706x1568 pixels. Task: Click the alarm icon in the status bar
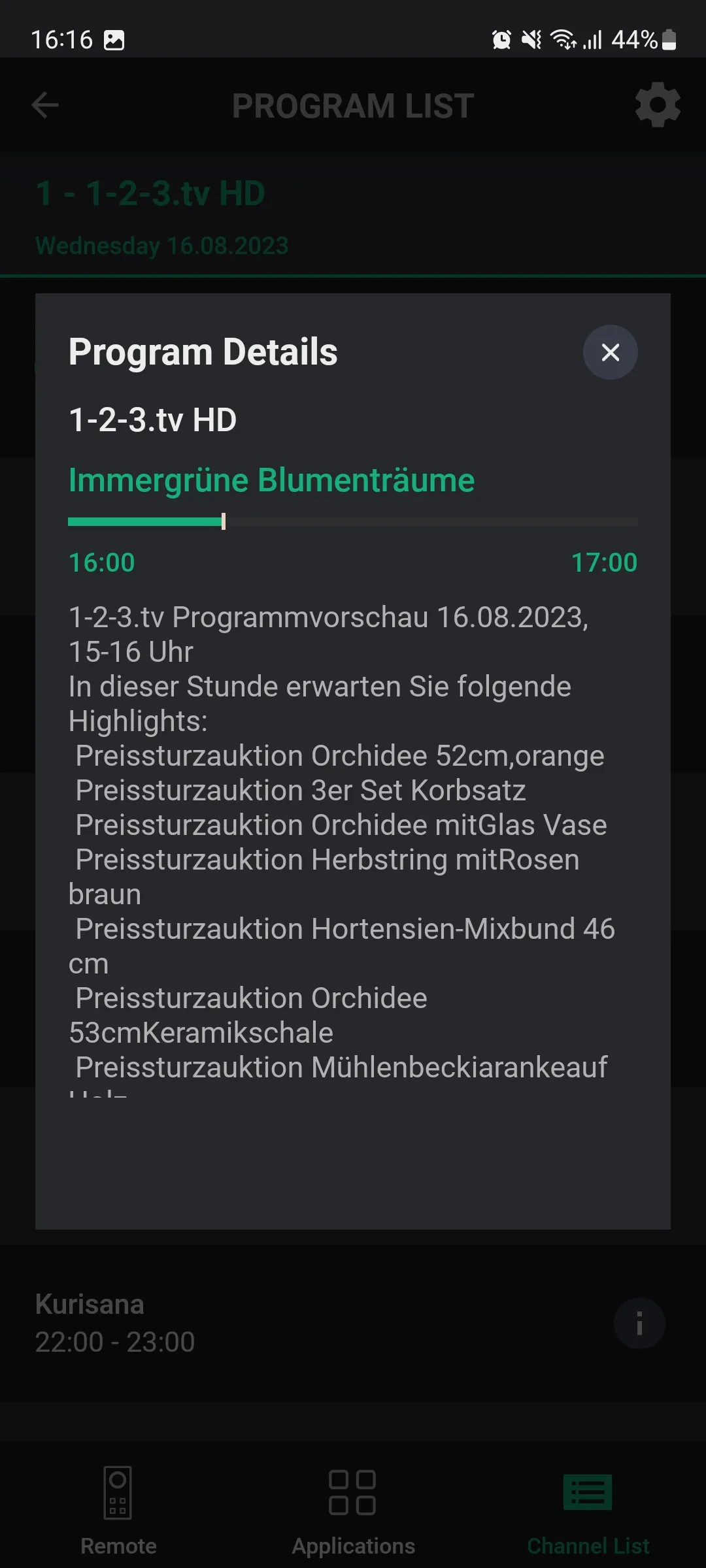(501, 40)
